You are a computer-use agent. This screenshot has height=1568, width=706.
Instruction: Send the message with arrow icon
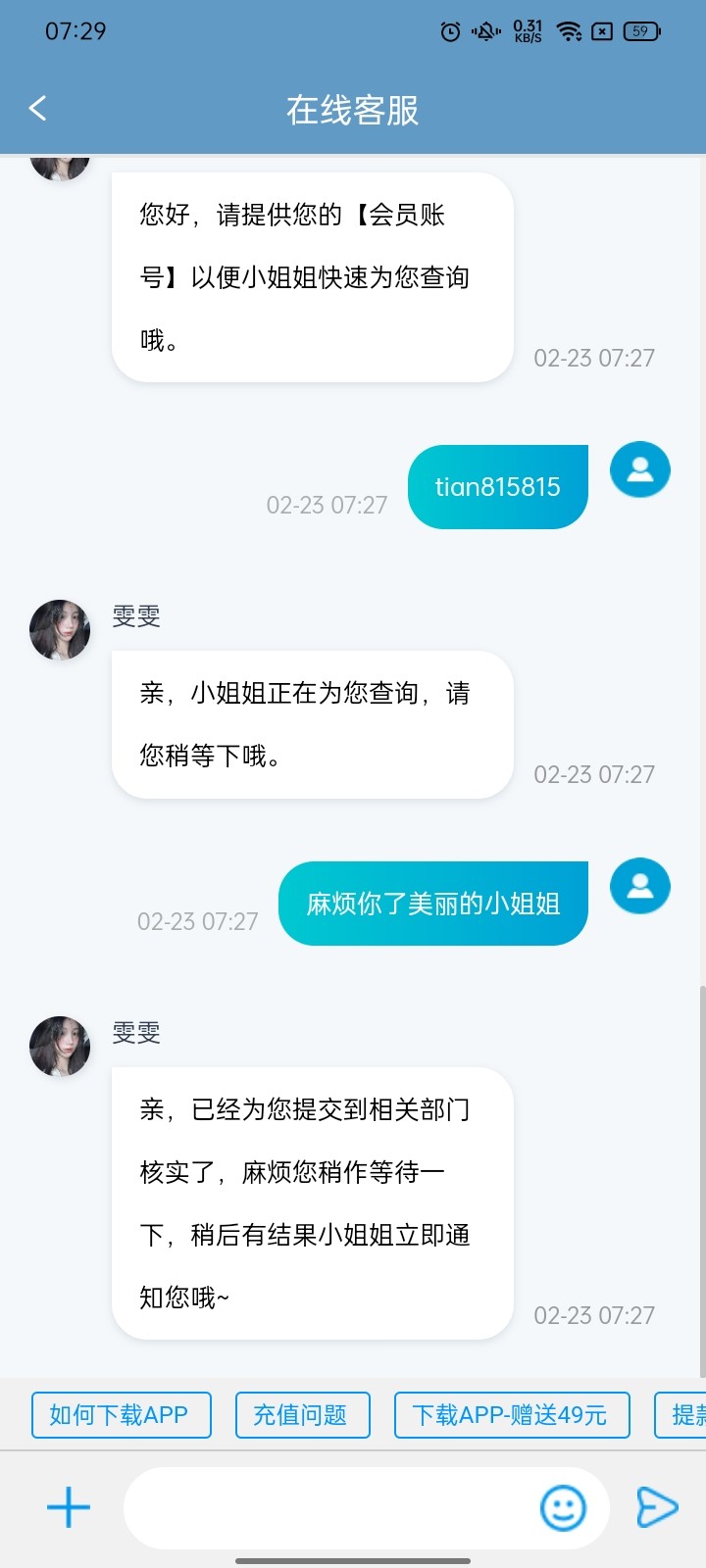[x=657, y=1507]
